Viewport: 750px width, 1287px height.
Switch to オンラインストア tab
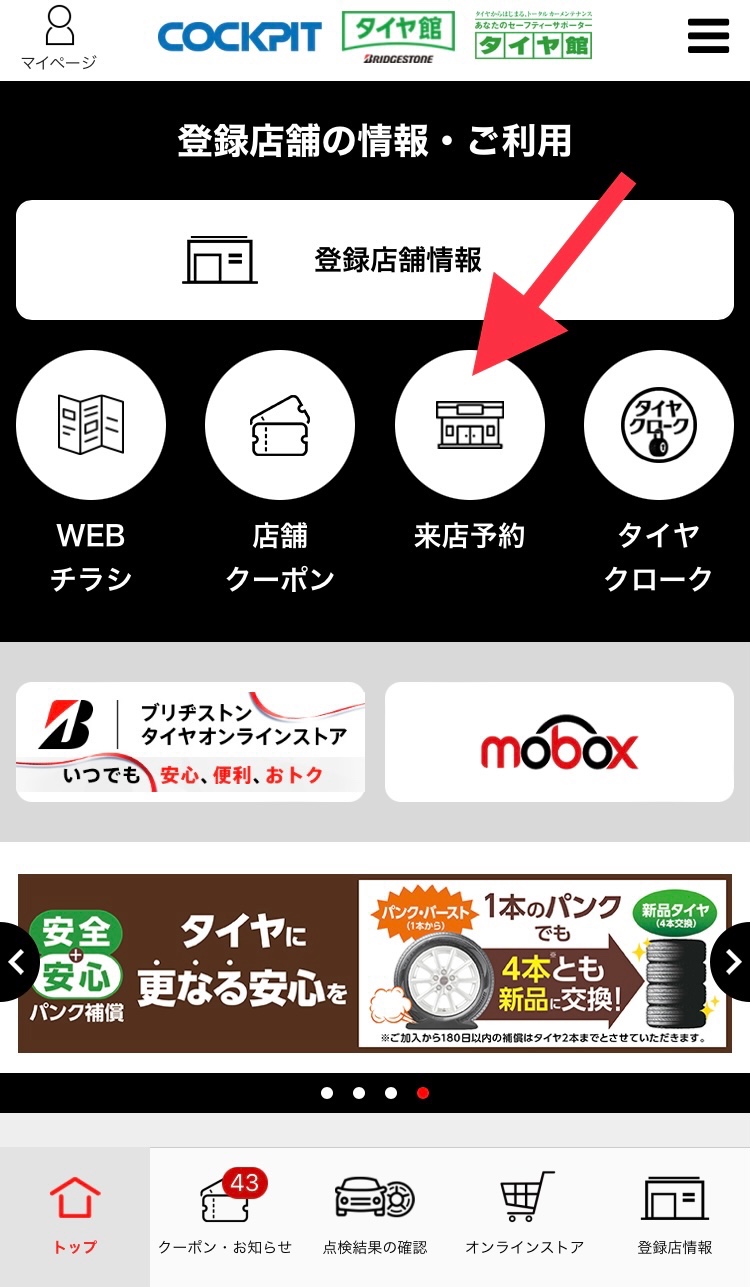(x=525, y=1215)
